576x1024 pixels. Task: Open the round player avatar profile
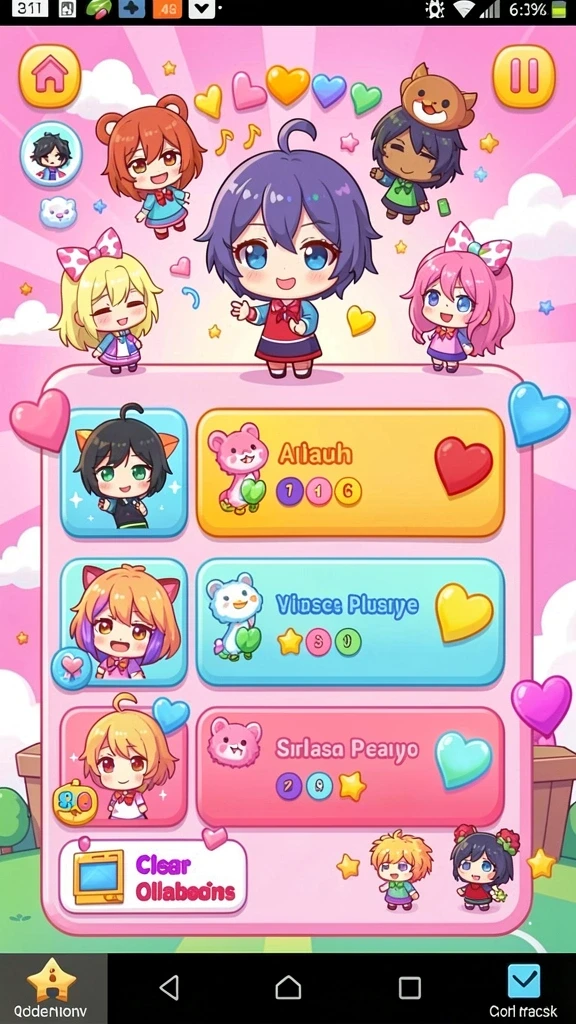tap(51, 155)
